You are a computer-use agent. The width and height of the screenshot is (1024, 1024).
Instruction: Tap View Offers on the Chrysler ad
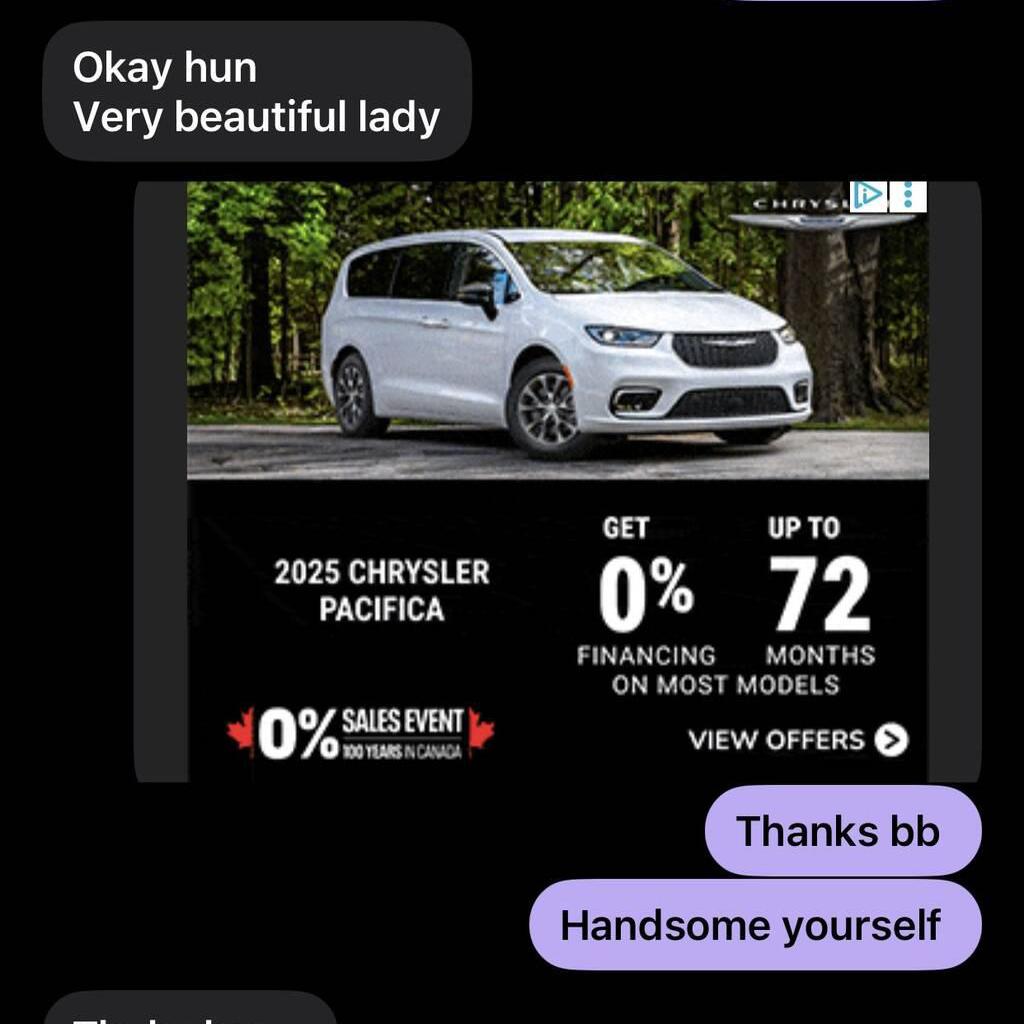[x=797, y=740]
